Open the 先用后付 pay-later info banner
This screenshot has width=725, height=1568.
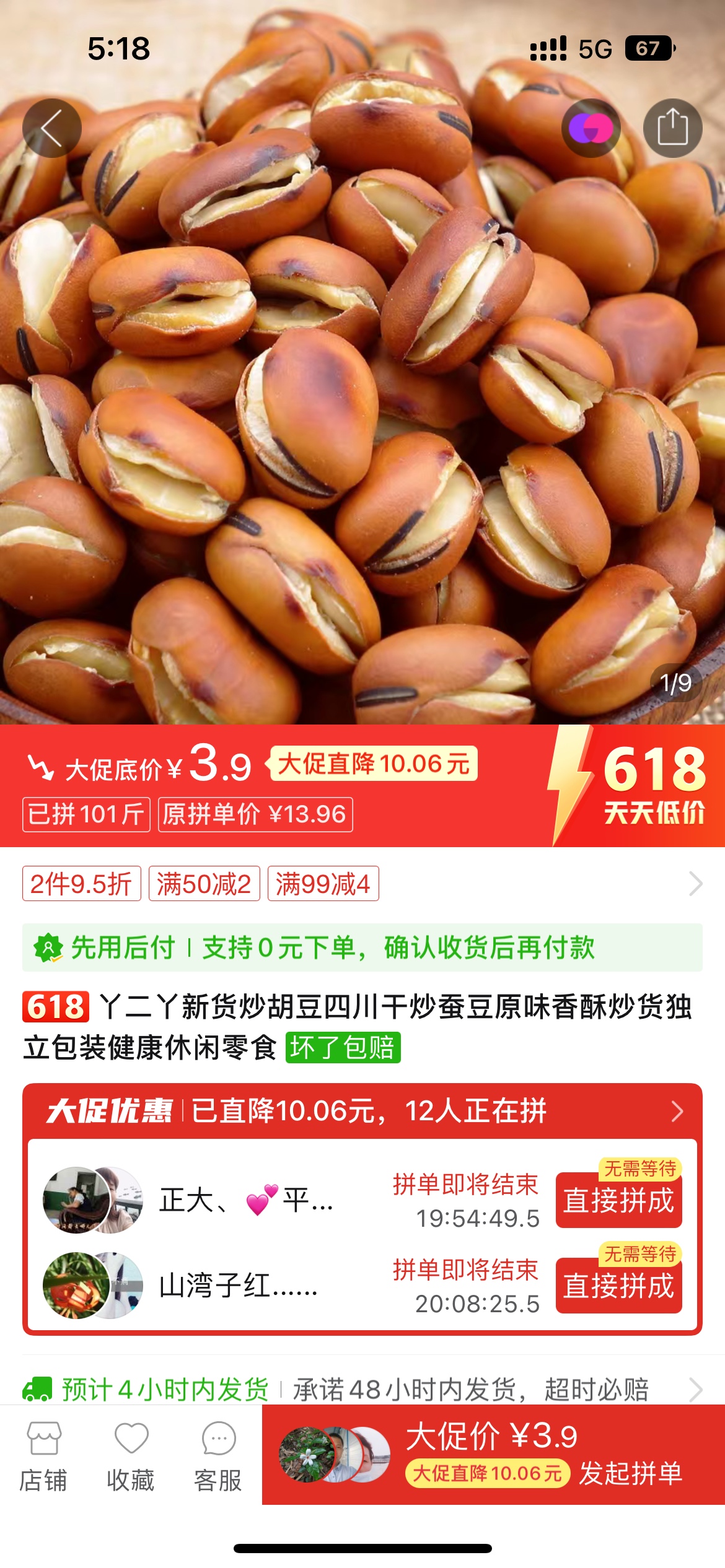coord(362,947)
